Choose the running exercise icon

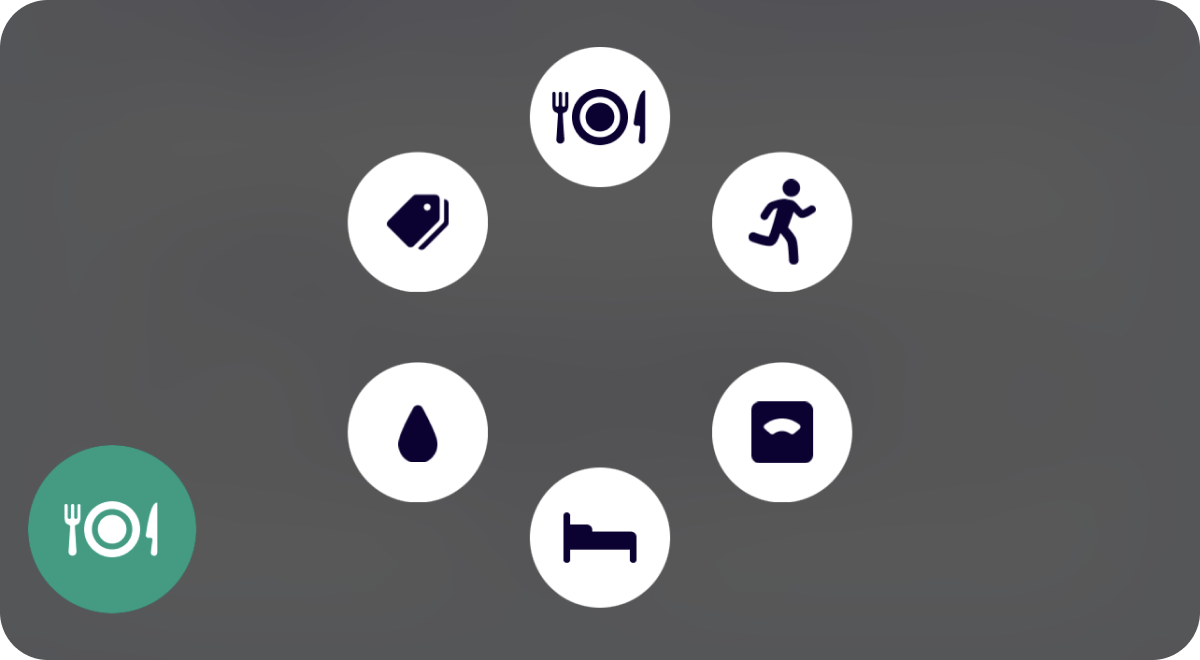point(782,222)
